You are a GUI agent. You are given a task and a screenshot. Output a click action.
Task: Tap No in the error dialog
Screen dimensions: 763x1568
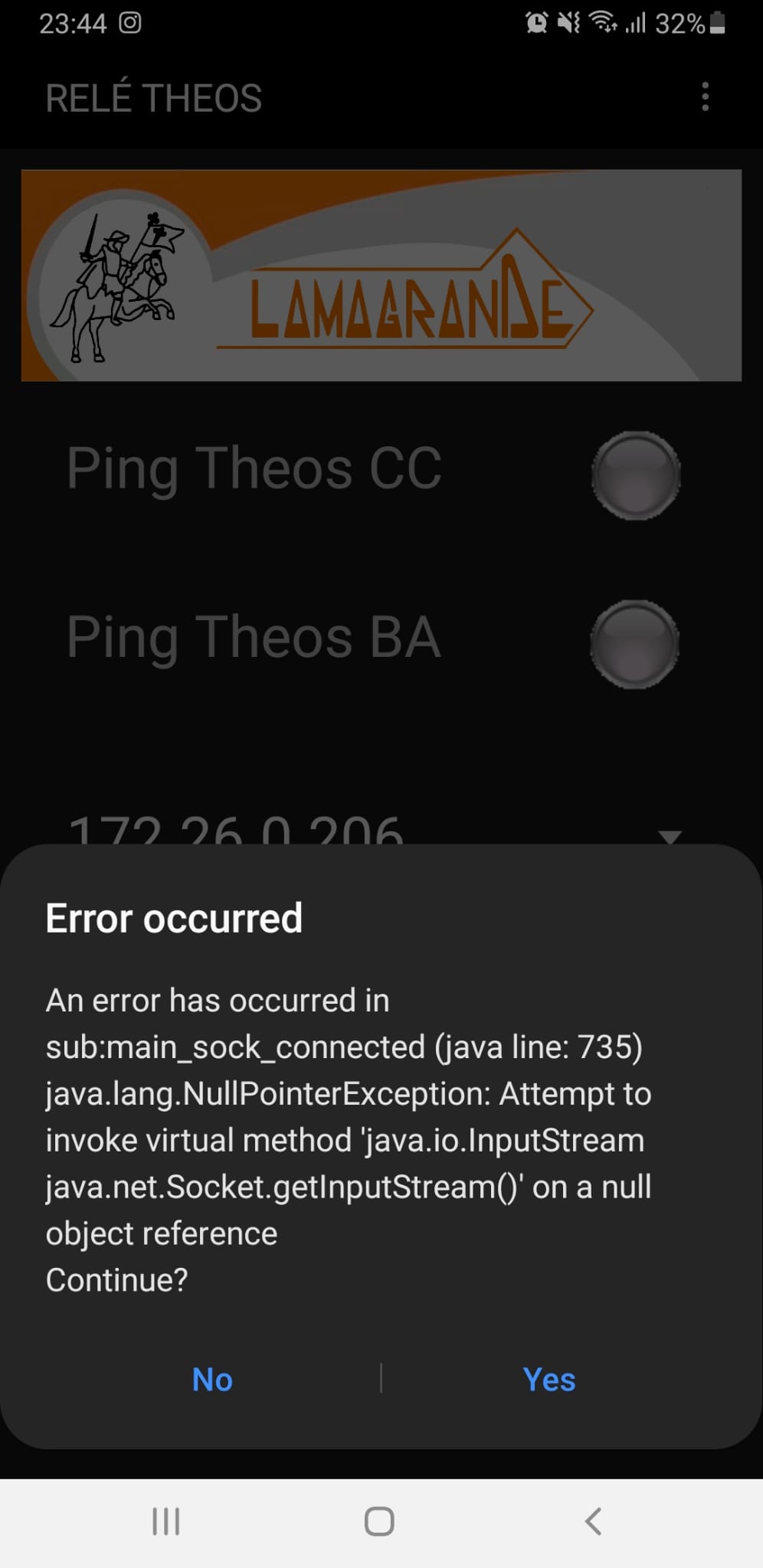(212, 1380)
